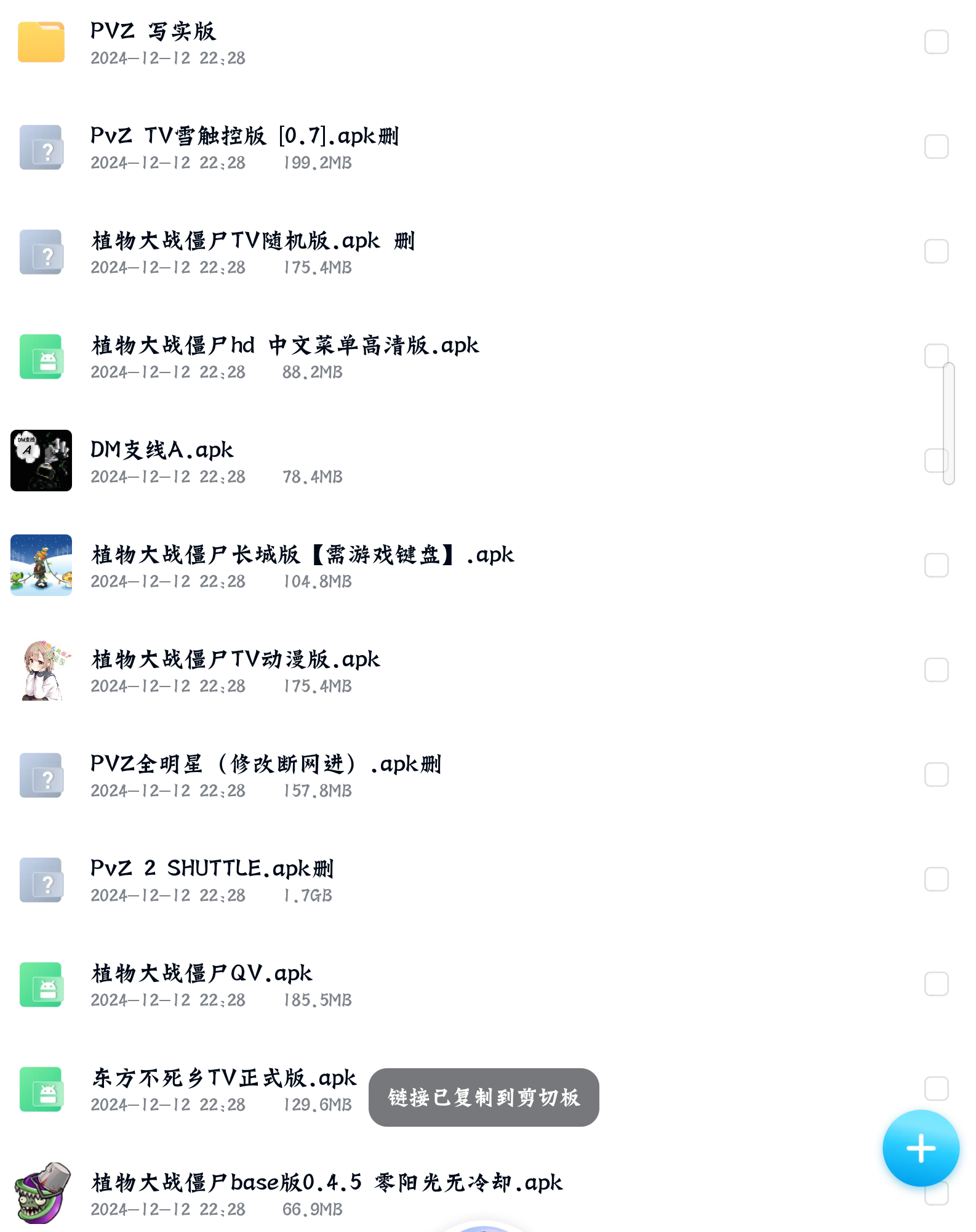The image size is (976, 1232).
Task: Select the checkbox for PVZ 写实版 folder
Action: [x=936, y=42]
